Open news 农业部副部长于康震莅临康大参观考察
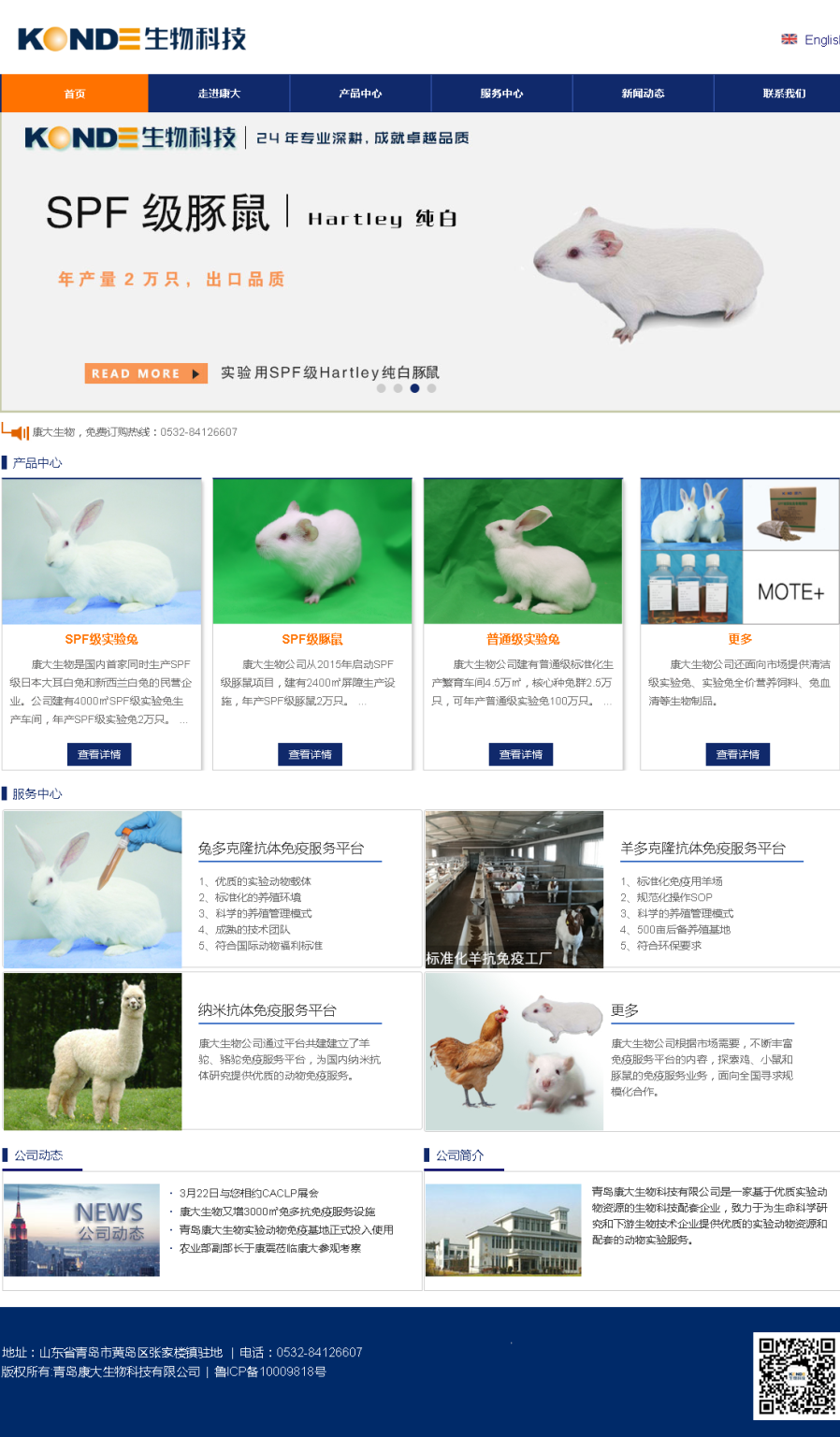 coord(269,1248)
